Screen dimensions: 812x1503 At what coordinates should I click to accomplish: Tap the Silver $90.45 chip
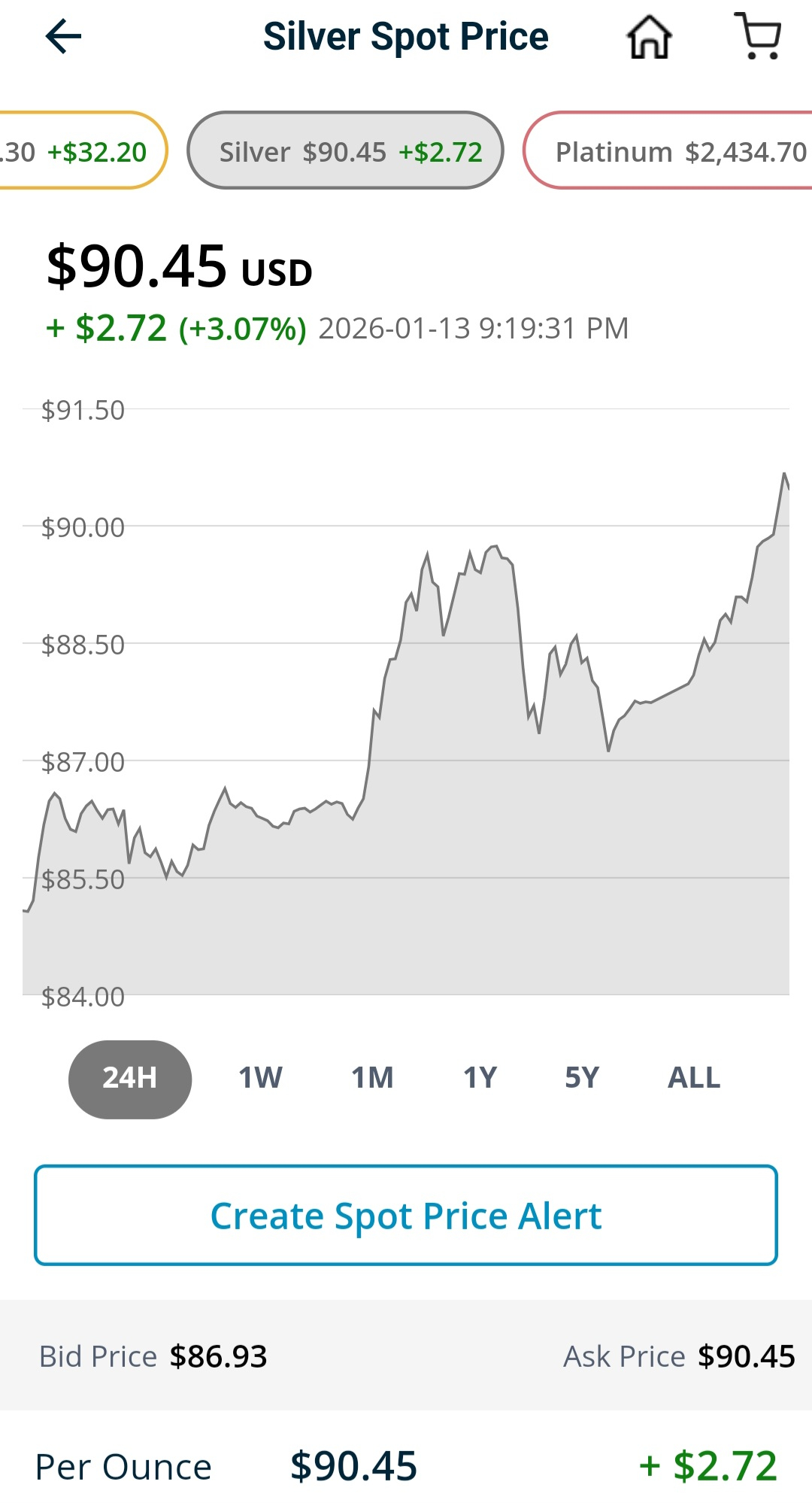345,151
